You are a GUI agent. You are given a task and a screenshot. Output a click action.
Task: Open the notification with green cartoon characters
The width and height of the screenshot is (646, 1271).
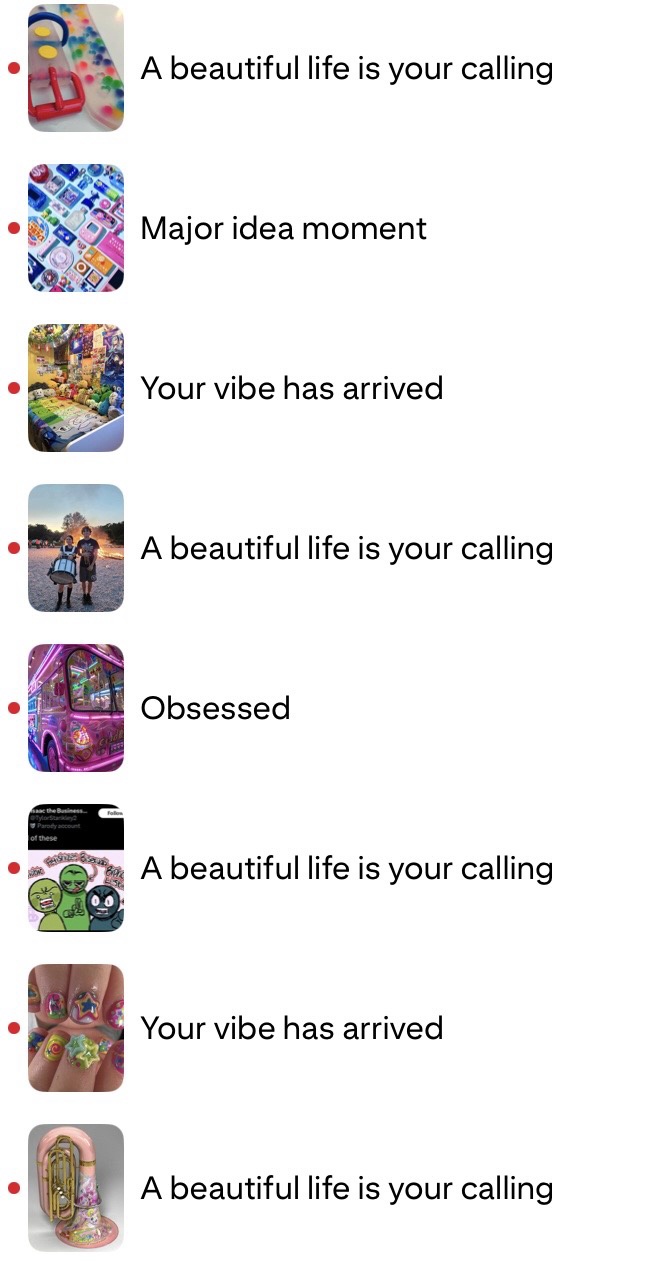pyautogui.click(x=345, y=868)
